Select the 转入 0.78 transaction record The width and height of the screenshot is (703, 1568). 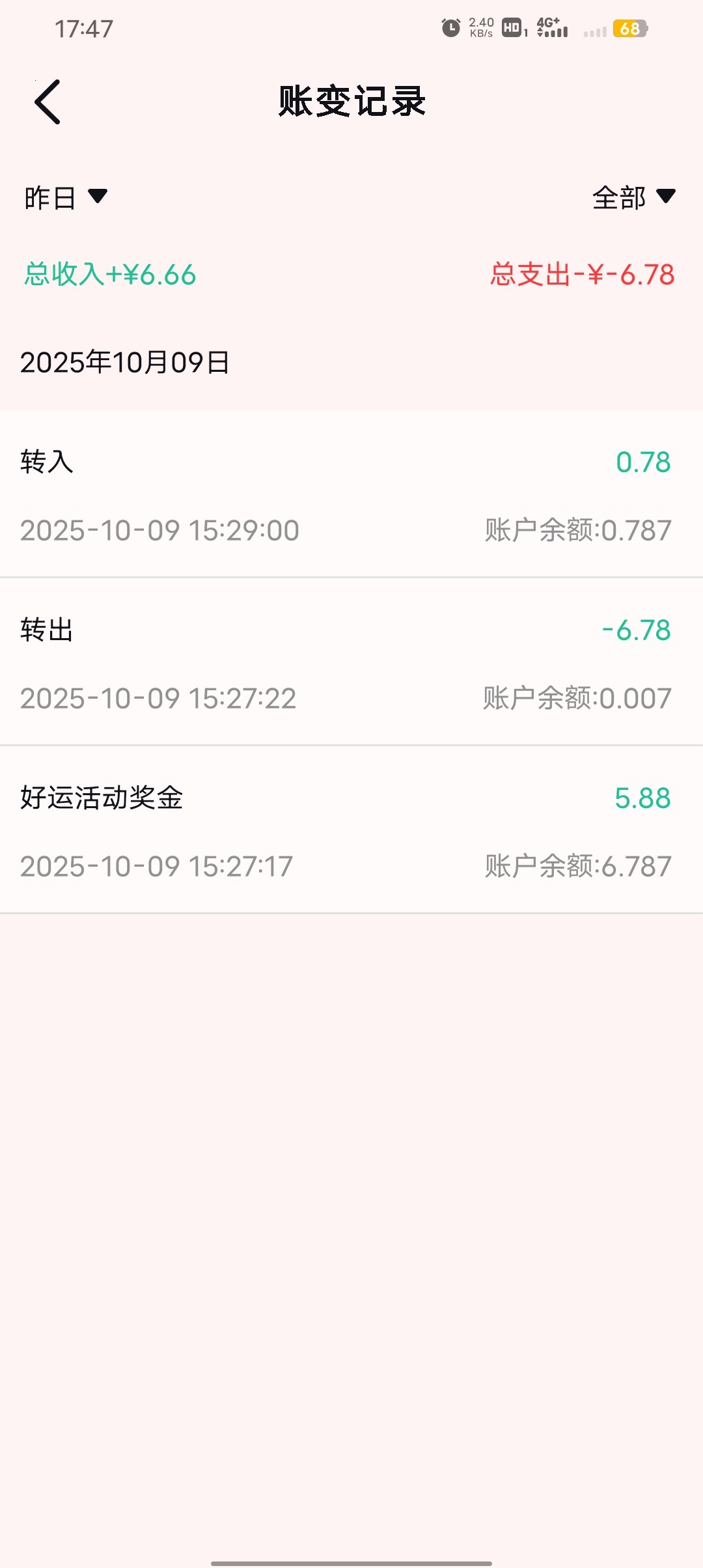351,495
